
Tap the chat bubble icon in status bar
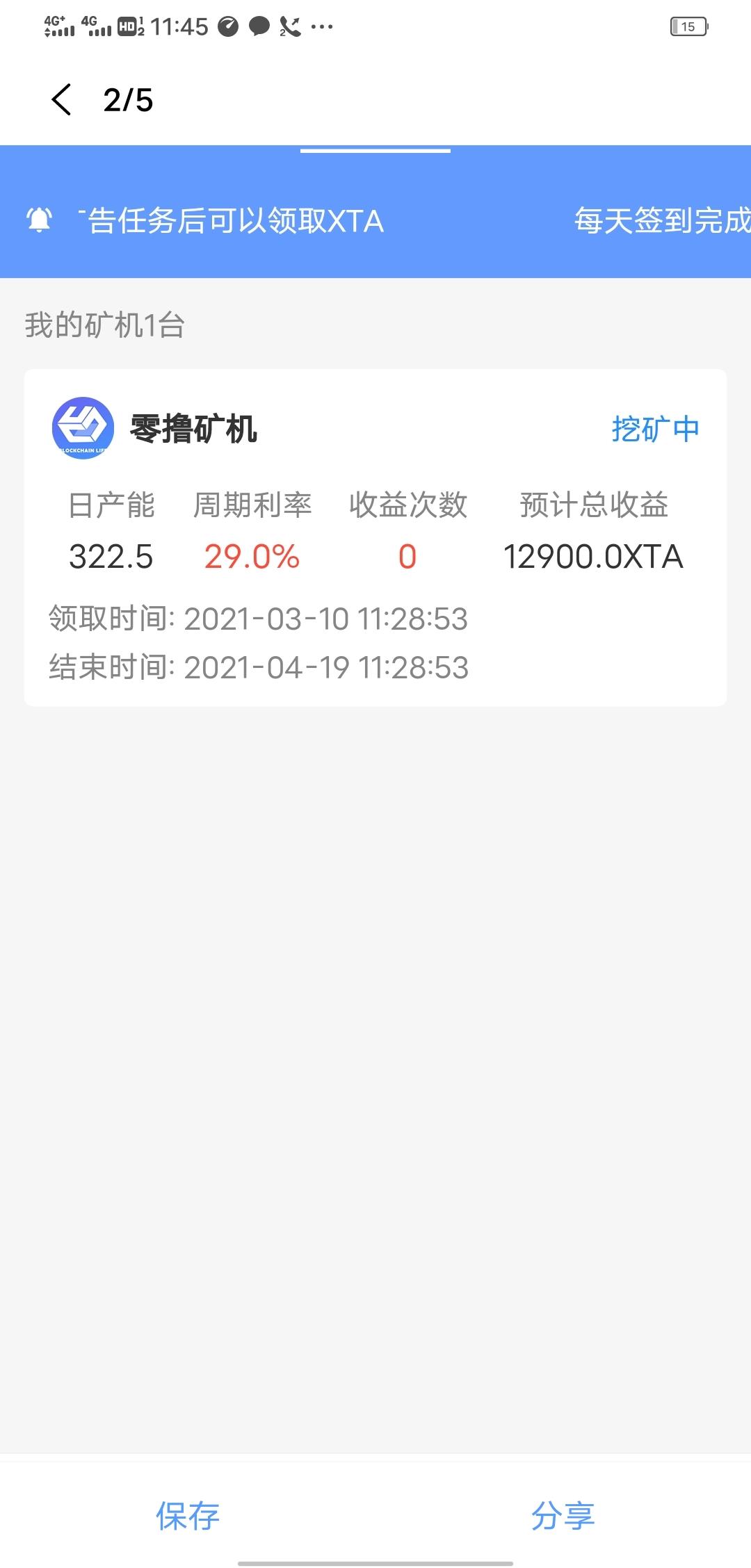pos(258,26)
